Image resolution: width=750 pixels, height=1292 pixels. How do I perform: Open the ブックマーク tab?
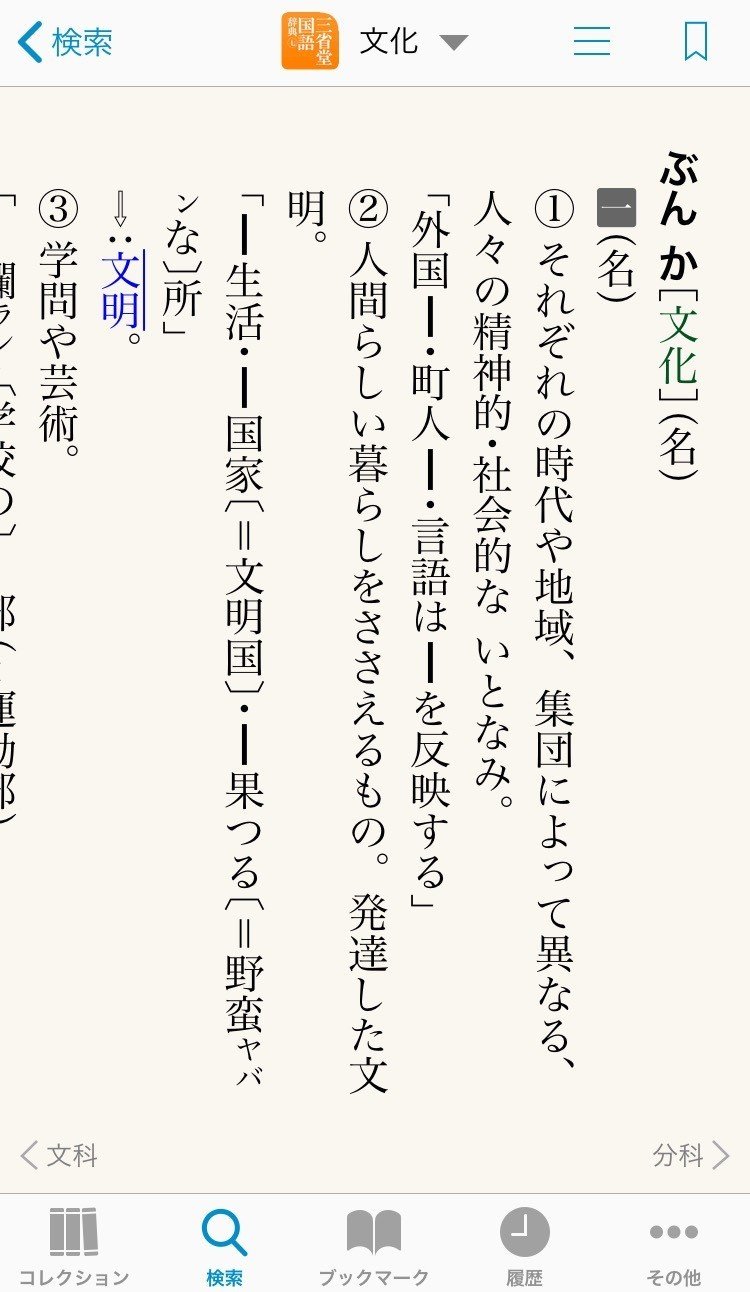click(374, 1246)
